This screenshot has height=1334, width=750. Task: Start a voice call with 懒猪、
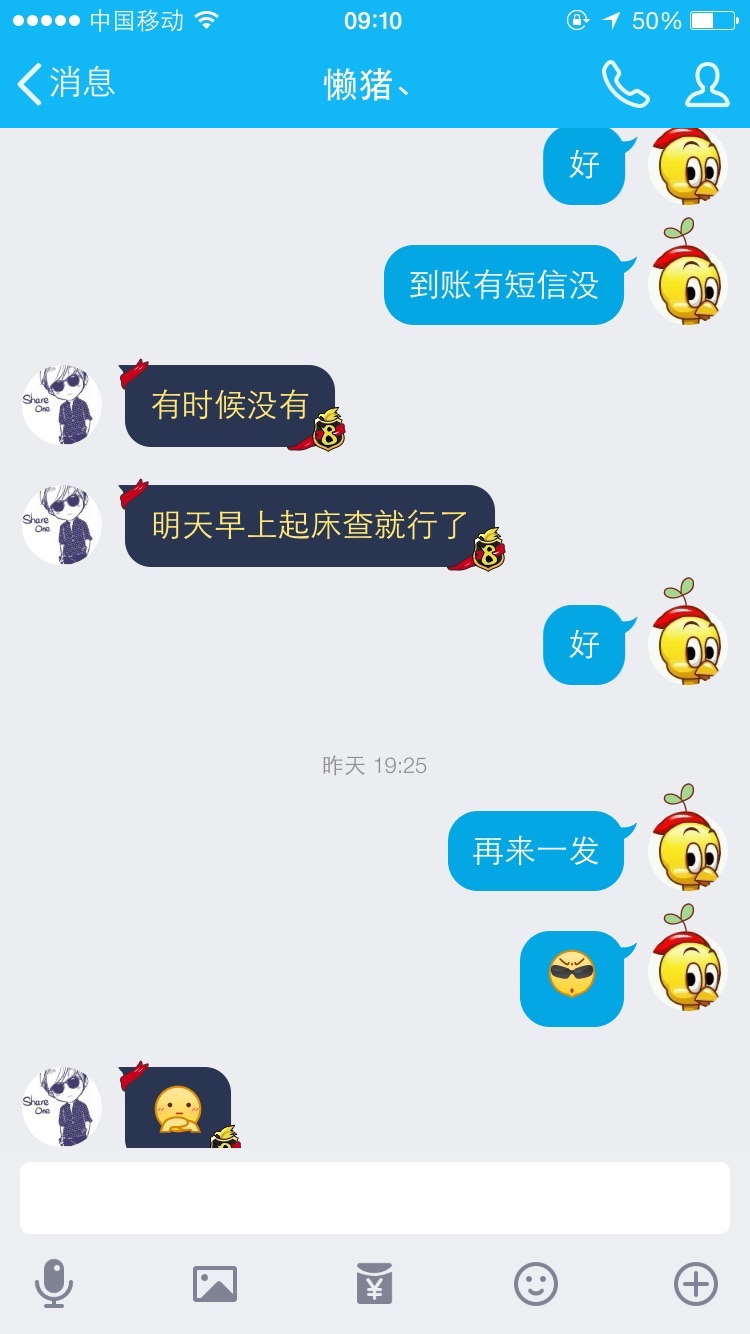(625, 84)
